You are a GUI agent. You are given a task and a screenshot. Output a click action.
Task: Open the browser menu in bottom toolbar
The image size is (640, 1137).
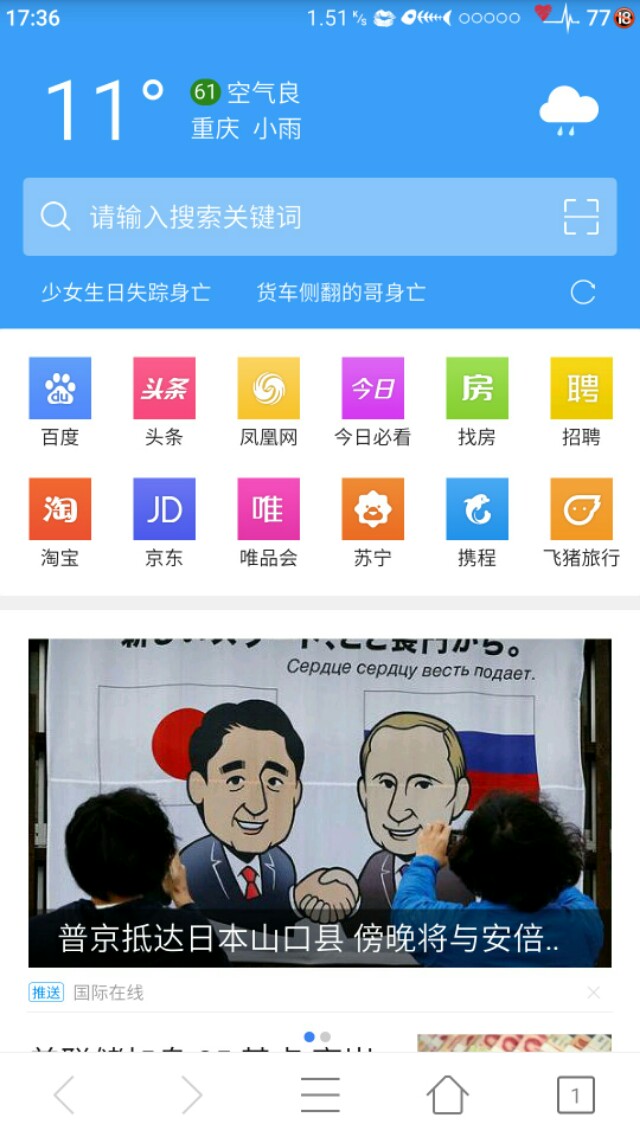(320, 1095)
